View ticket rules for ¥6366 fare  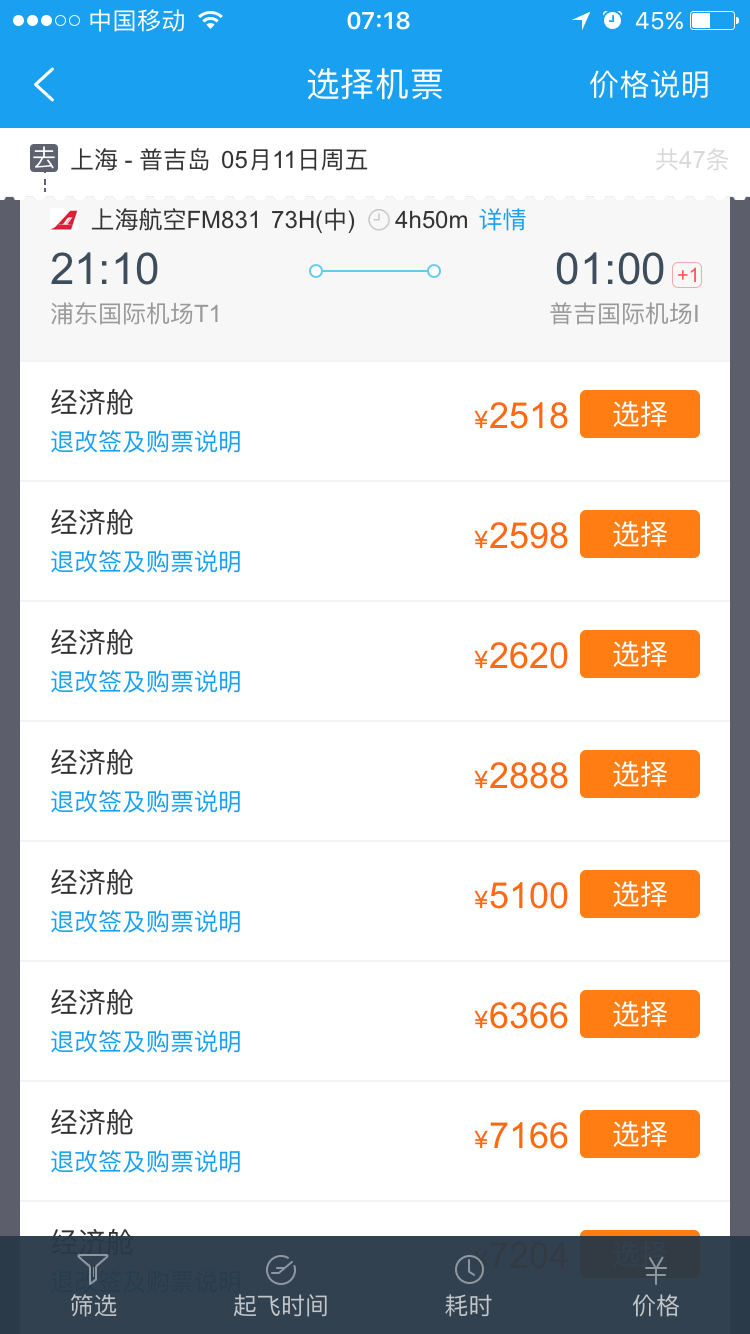[146, 1042]
